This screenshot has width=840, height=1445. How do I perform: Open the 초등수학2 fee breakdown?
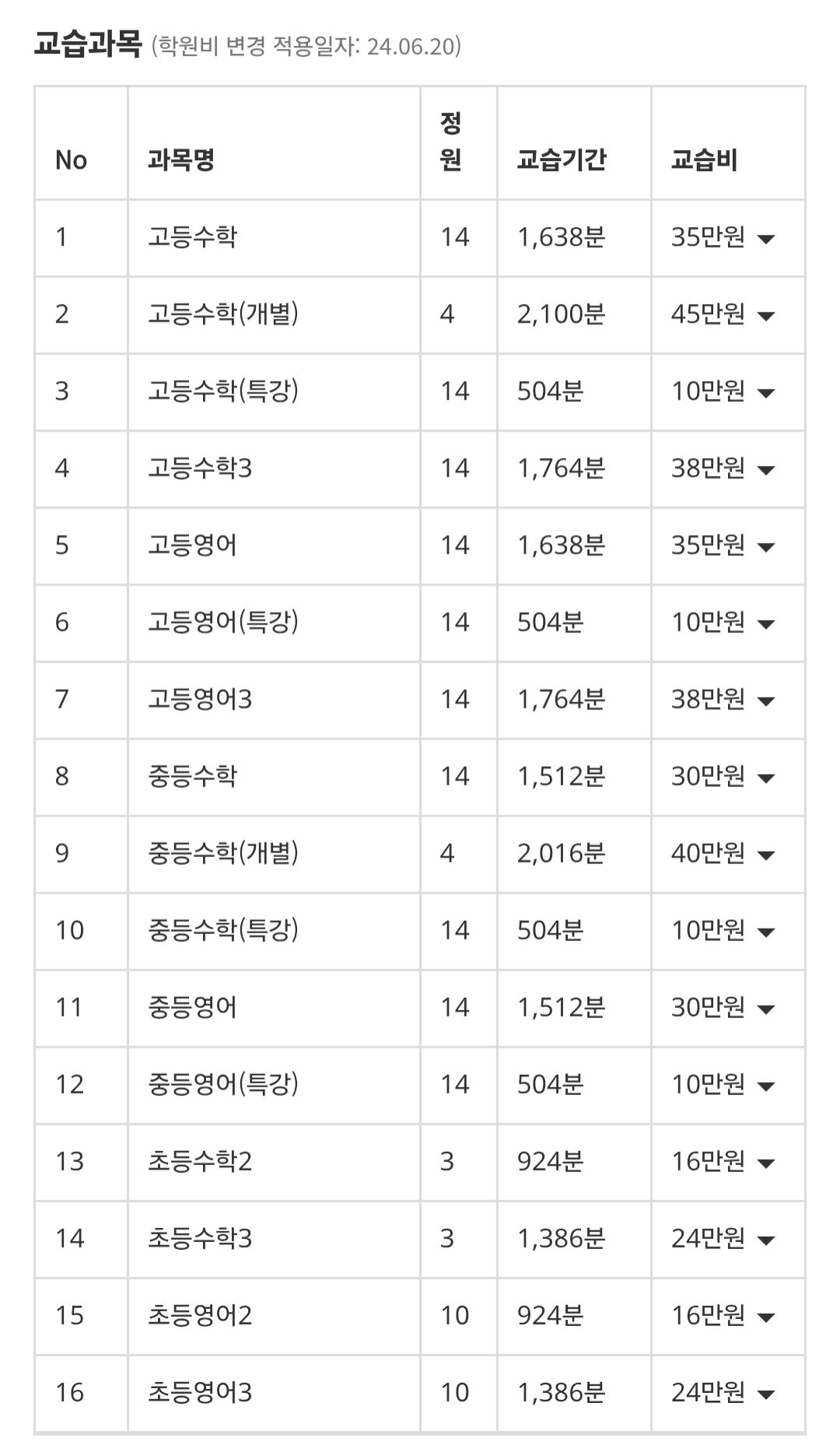pyautogui.click(x=765, y=1163)
